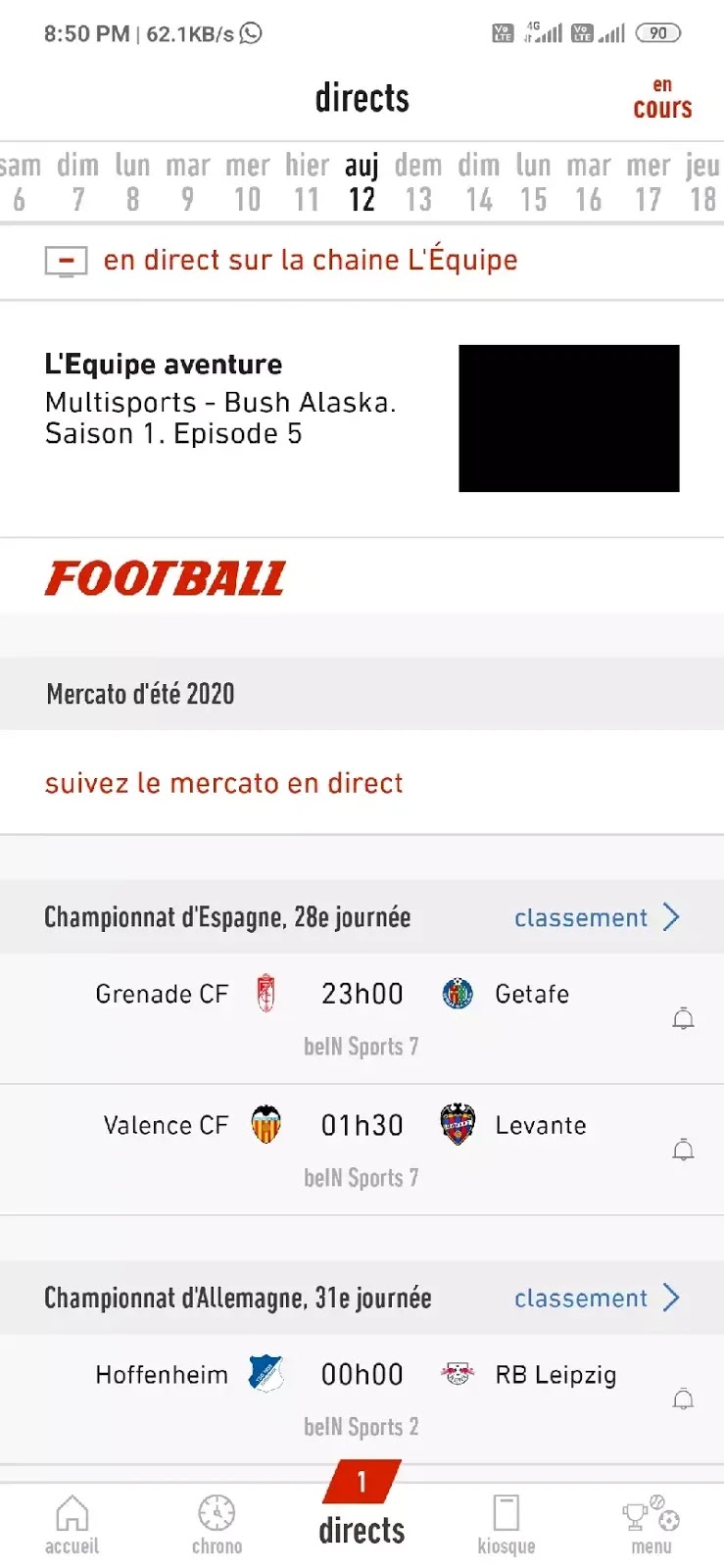This screenshot has width=724, height=1568.
Task: Open Hoffenheim vs RB Leipzig match
Action: click(x=362, y=1399)
